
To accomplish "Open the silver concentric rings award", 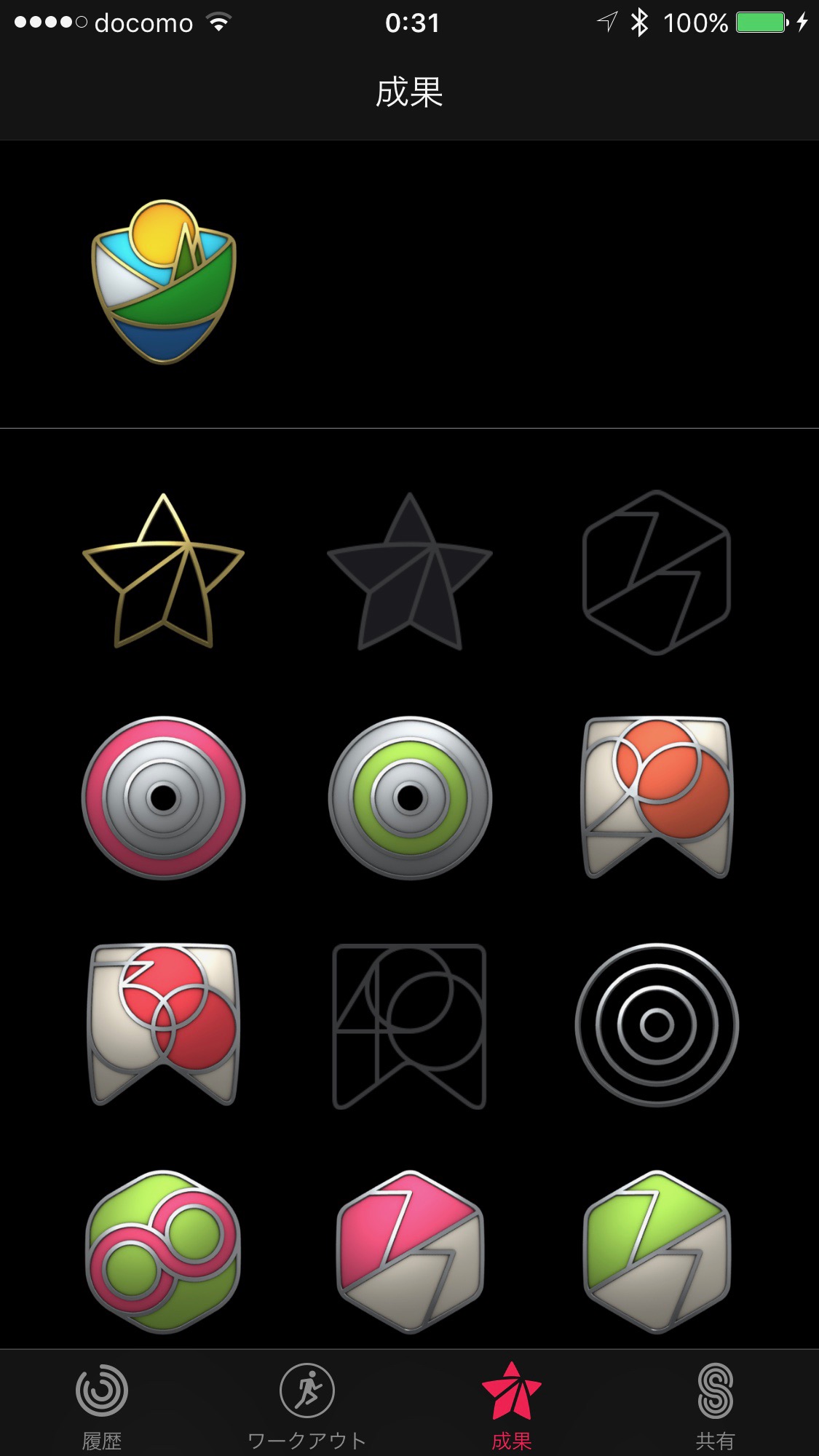I will (x=657, y=1025).
